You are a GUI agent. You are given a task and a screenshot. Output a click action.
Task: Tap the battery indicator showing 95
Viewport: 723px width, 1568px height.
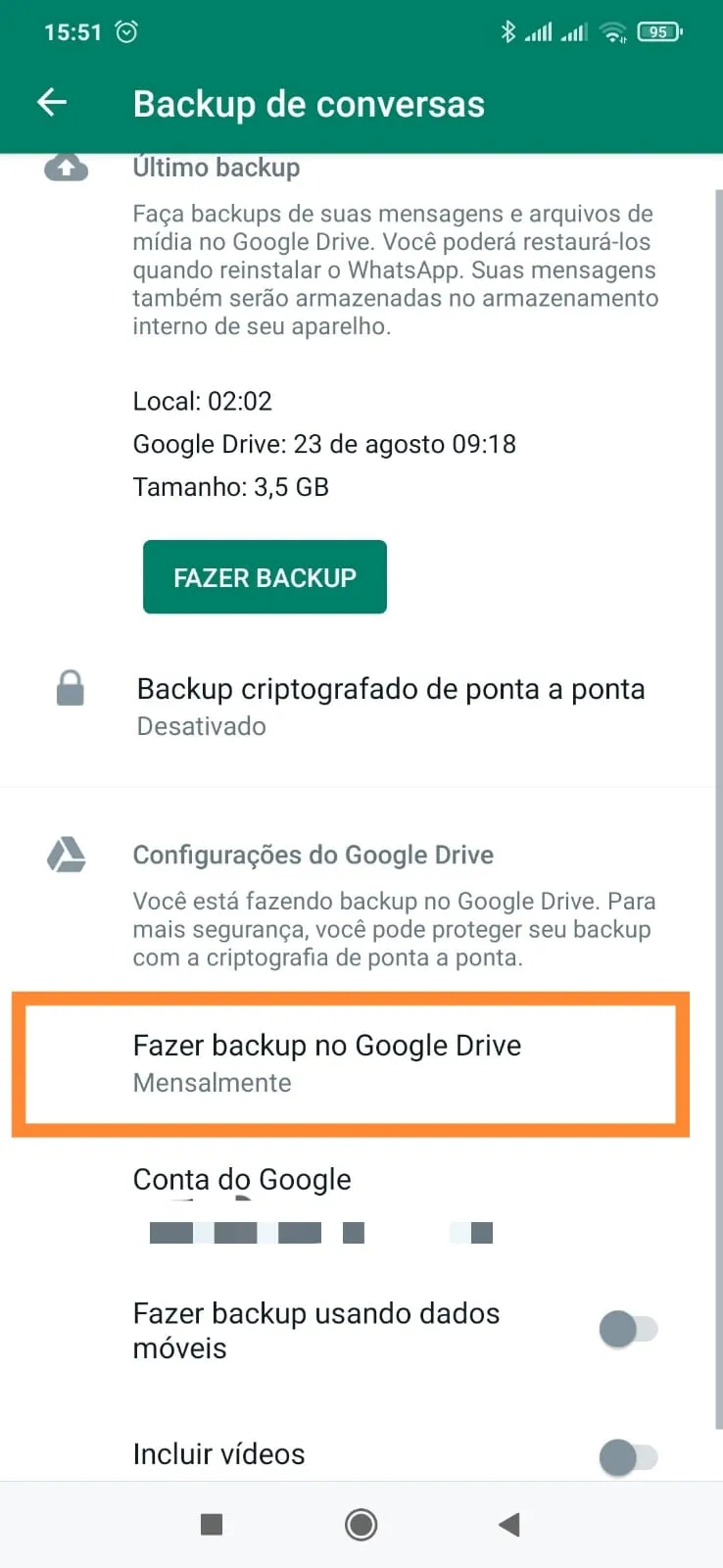pos(659,30)
